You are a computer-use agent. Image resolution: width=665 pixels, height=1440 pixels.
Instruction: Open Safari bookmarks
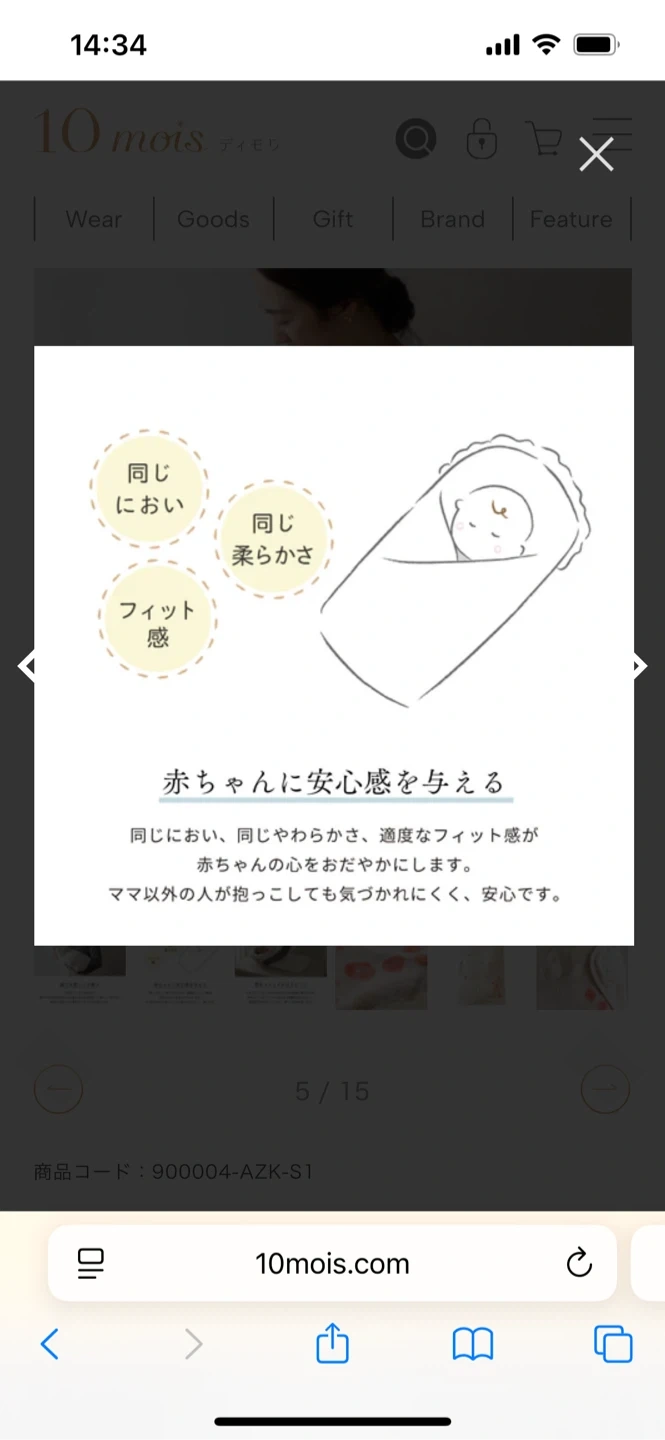(473, 1344)
